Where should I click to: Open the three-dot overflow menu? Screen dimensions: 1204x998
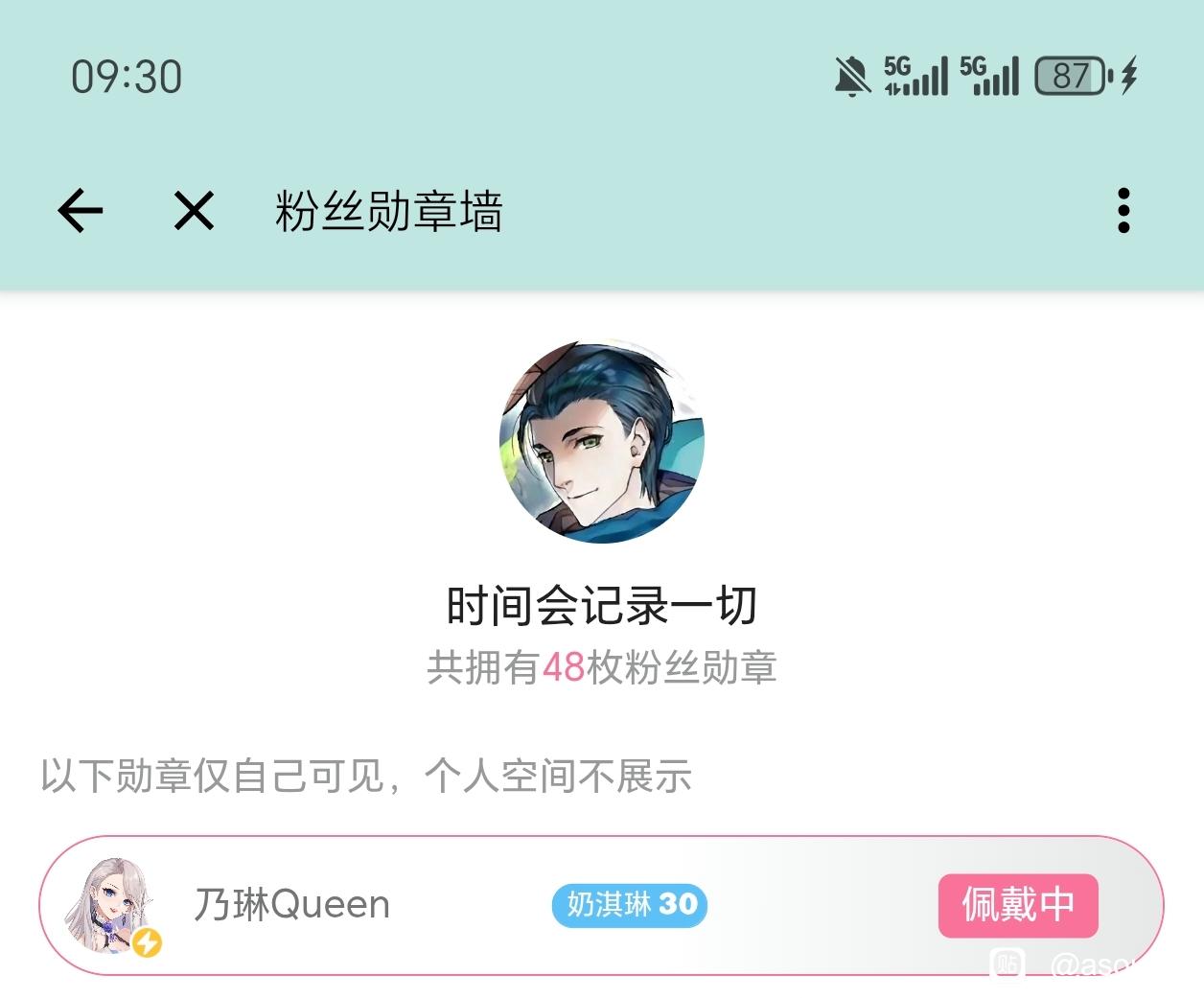tap(1123, 210)
